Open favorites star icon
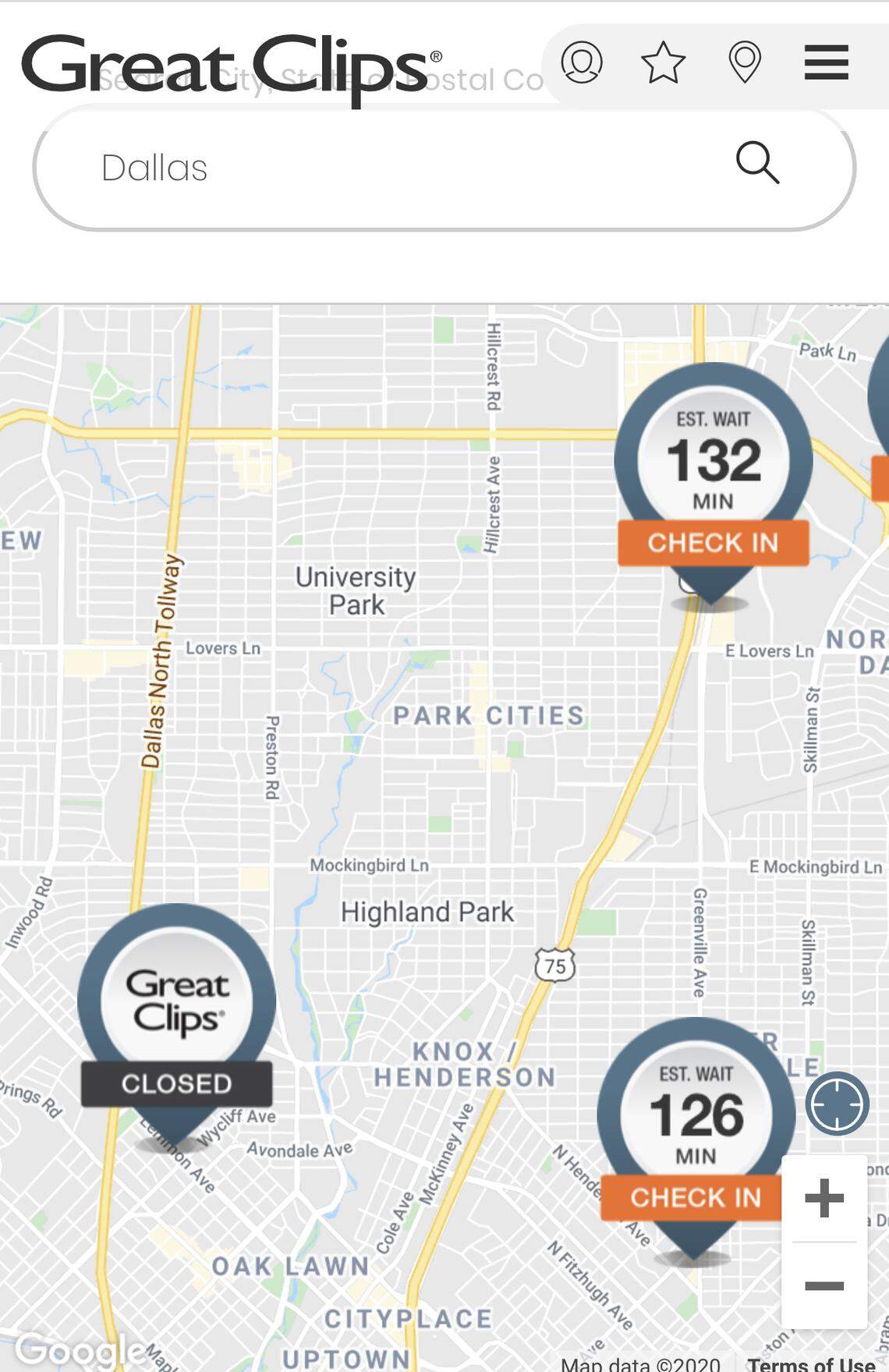Image resolution: width=889 pixels, height=1372 pixels. (663, 62)
